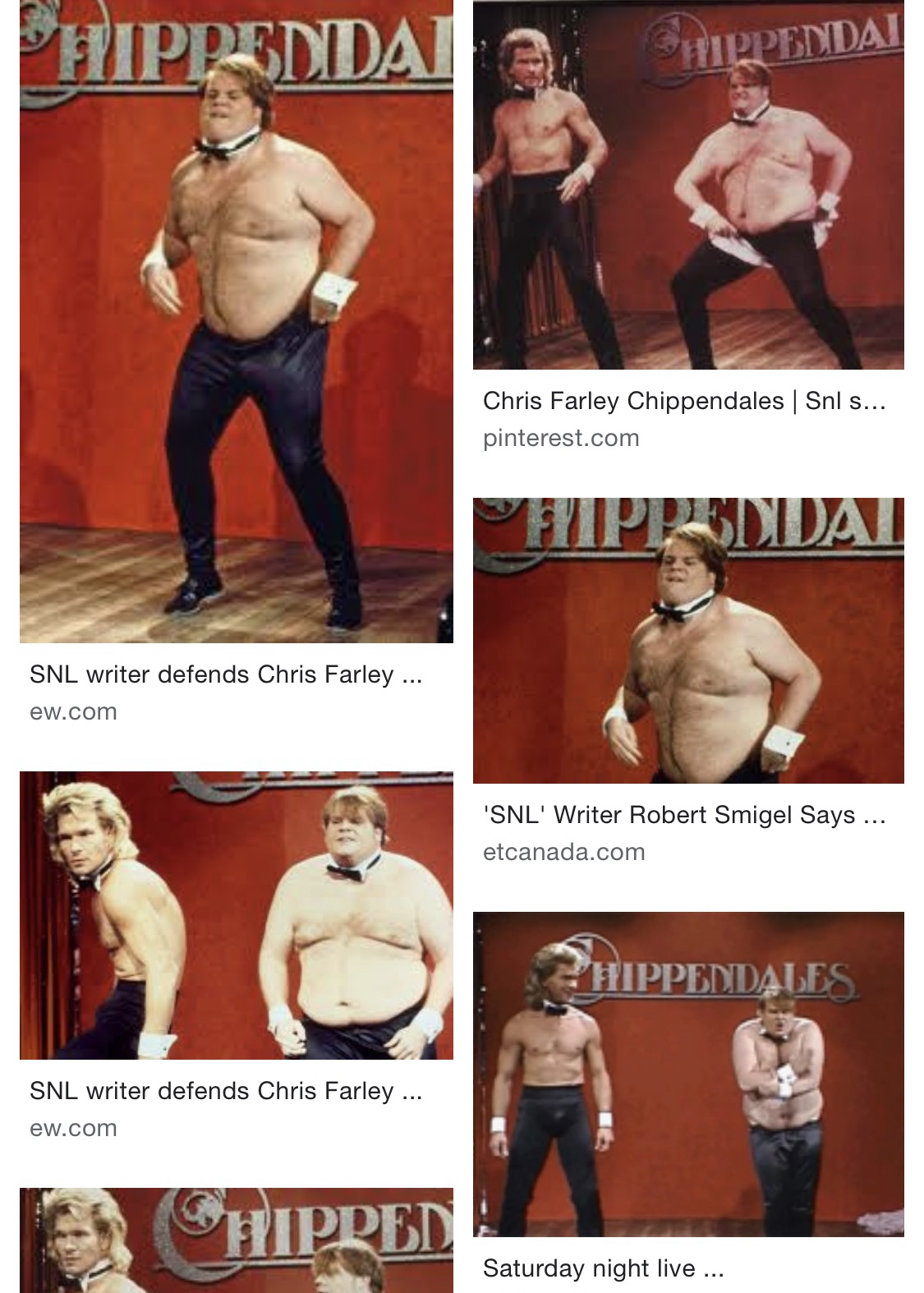The image size is (924, 1293).
Task: Open the second ew.com image with two dancers
Action: coord(236,915)
